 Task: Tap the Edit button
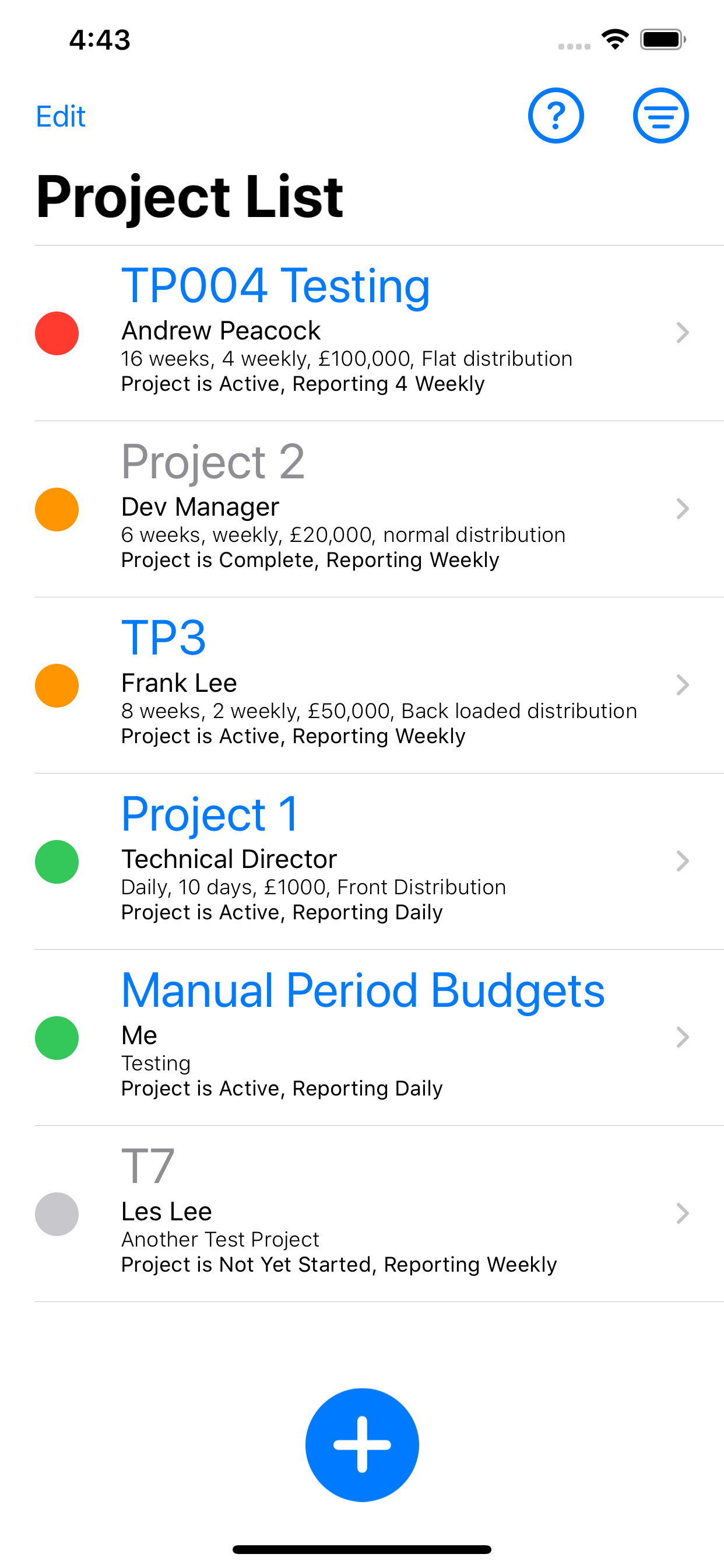[x=60, y=116]
